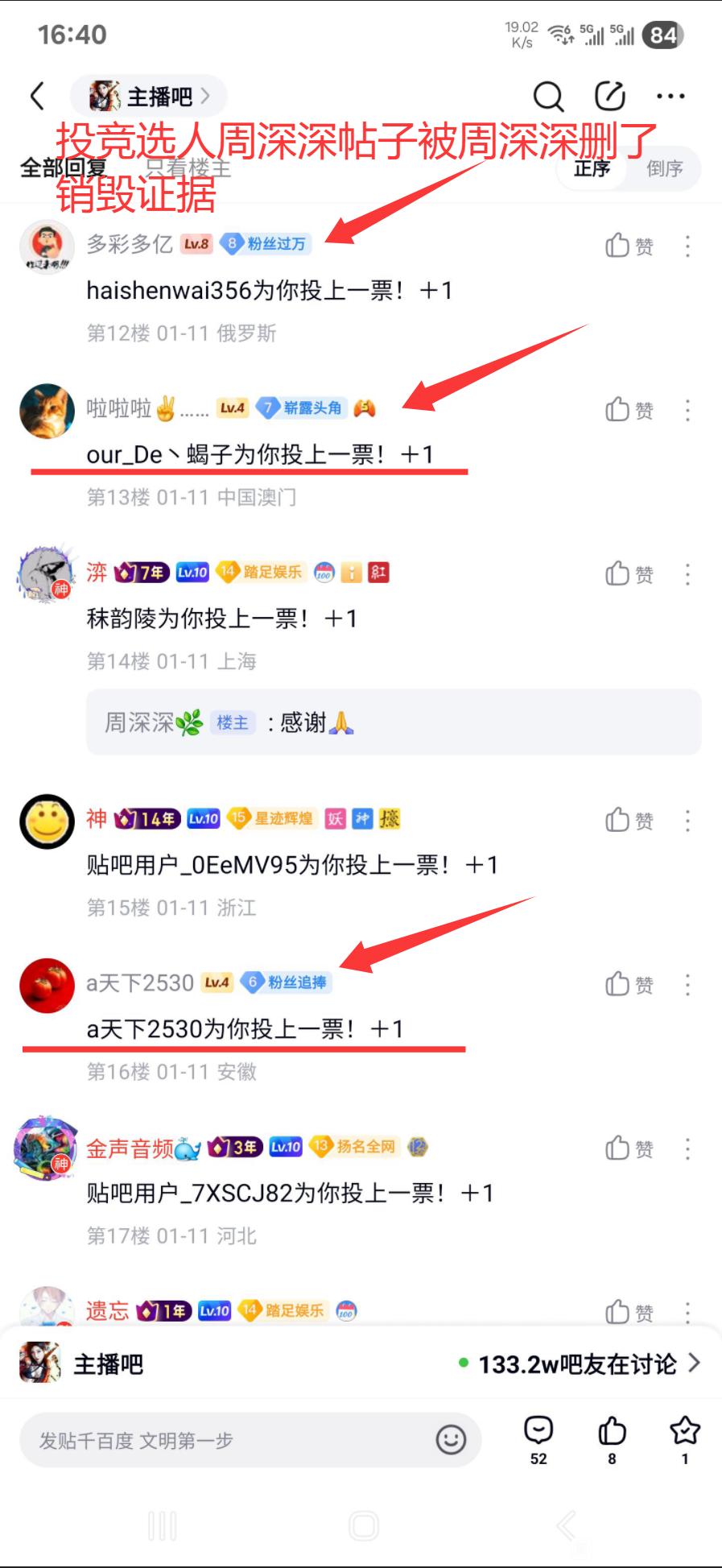Image resolution: width=722 pixels, height=1568 pixels.
Task: Like 多彩多亿's reply
Action: [629, 246]
